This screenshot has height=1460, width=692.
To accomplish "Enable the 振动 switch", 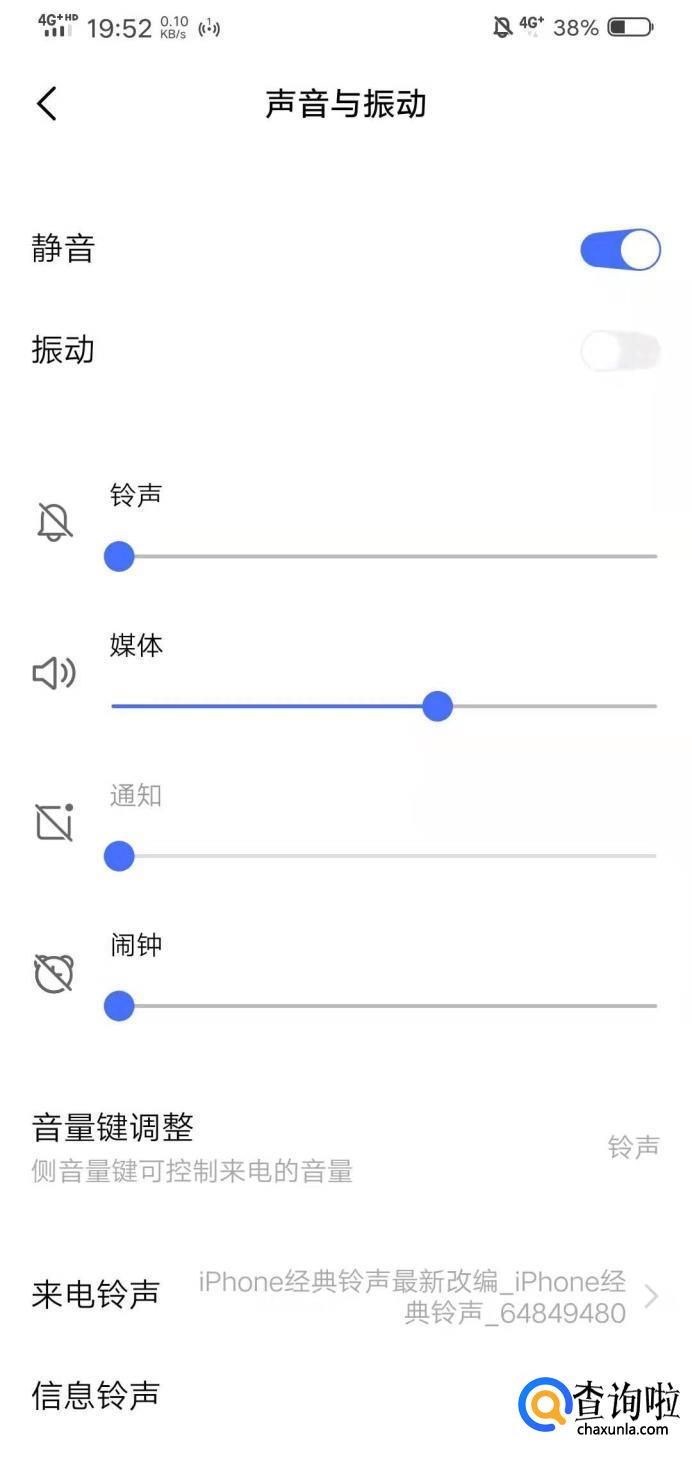I will coord(620,351).
